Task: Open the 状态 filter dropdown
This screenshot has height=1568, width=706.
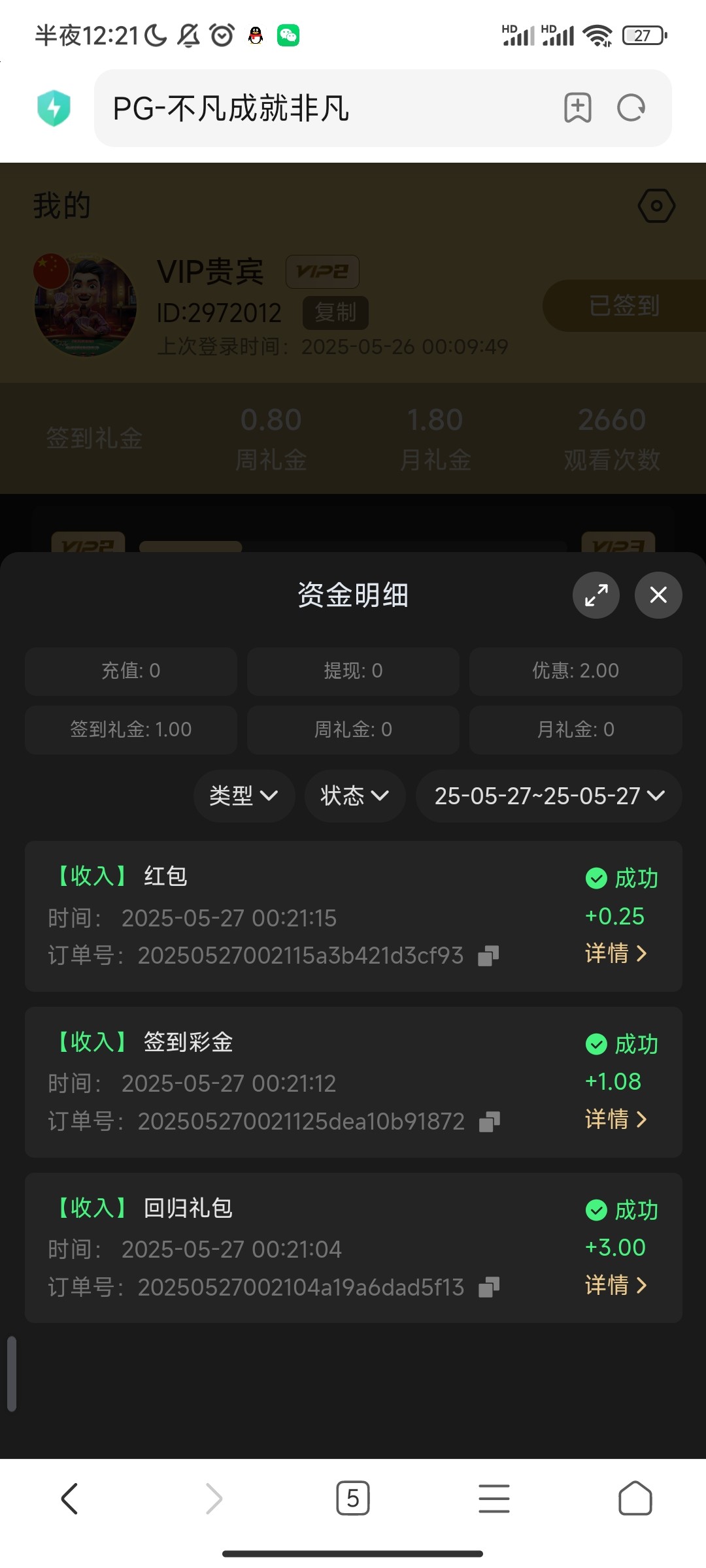Action: (355, 796)
